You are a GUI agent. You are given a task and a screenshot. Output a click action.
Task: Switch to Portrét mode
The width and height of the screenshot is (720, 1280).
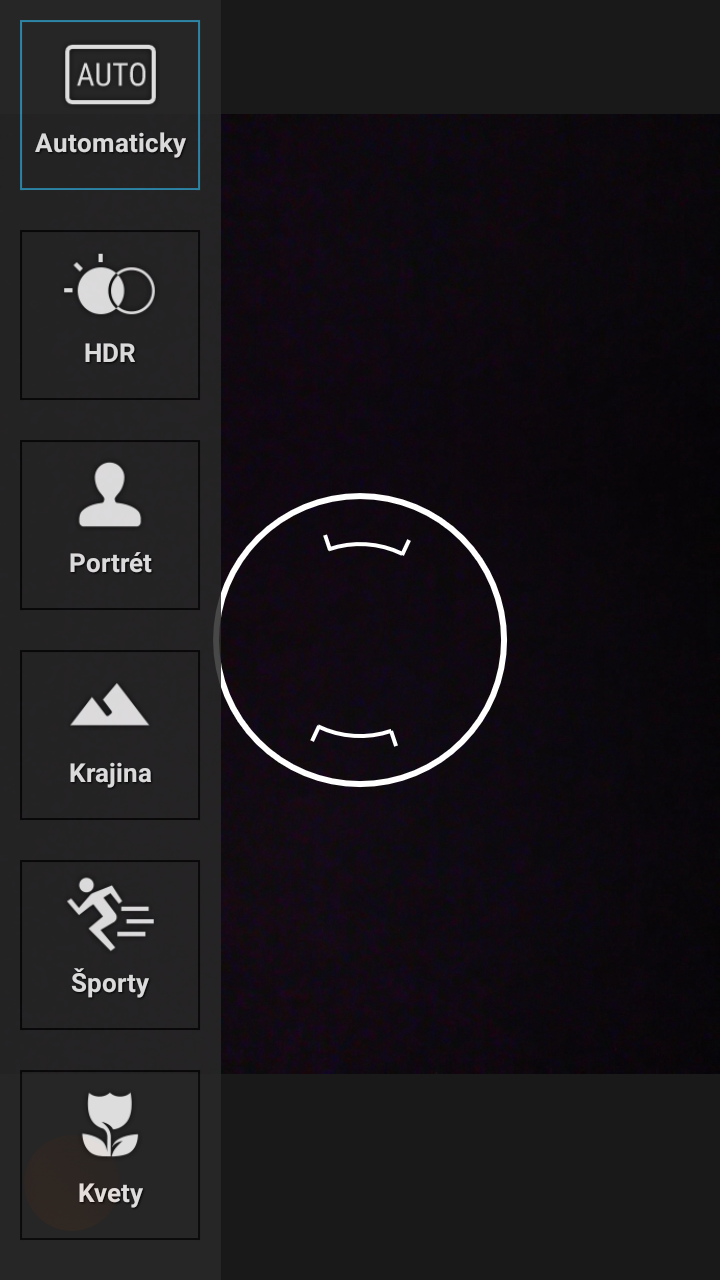tap(110, 525)
